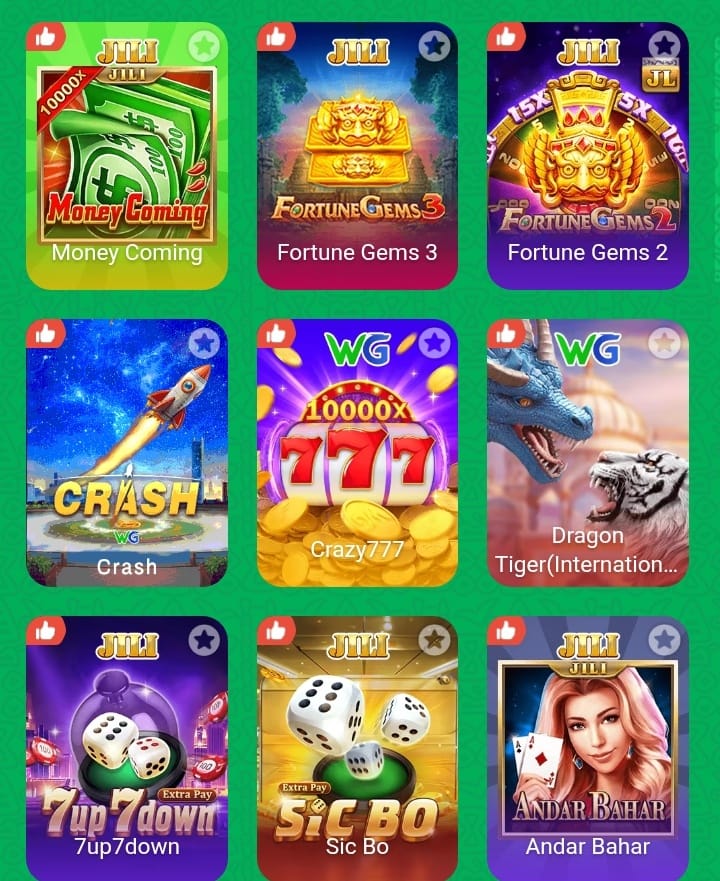Tap the star icon on Fortune Gems 3

[x=434, y=45]
